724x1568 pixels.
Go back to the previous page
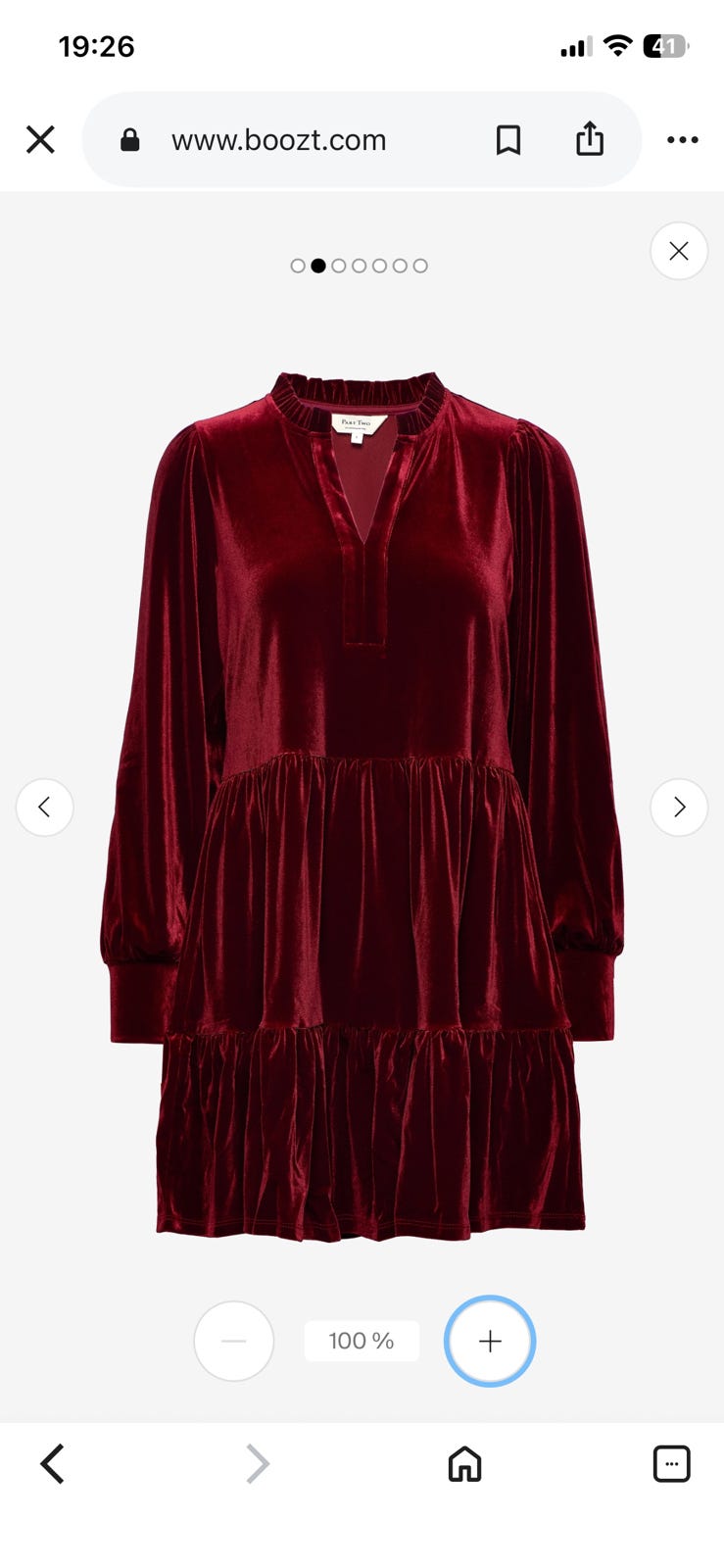point(53,1464)
